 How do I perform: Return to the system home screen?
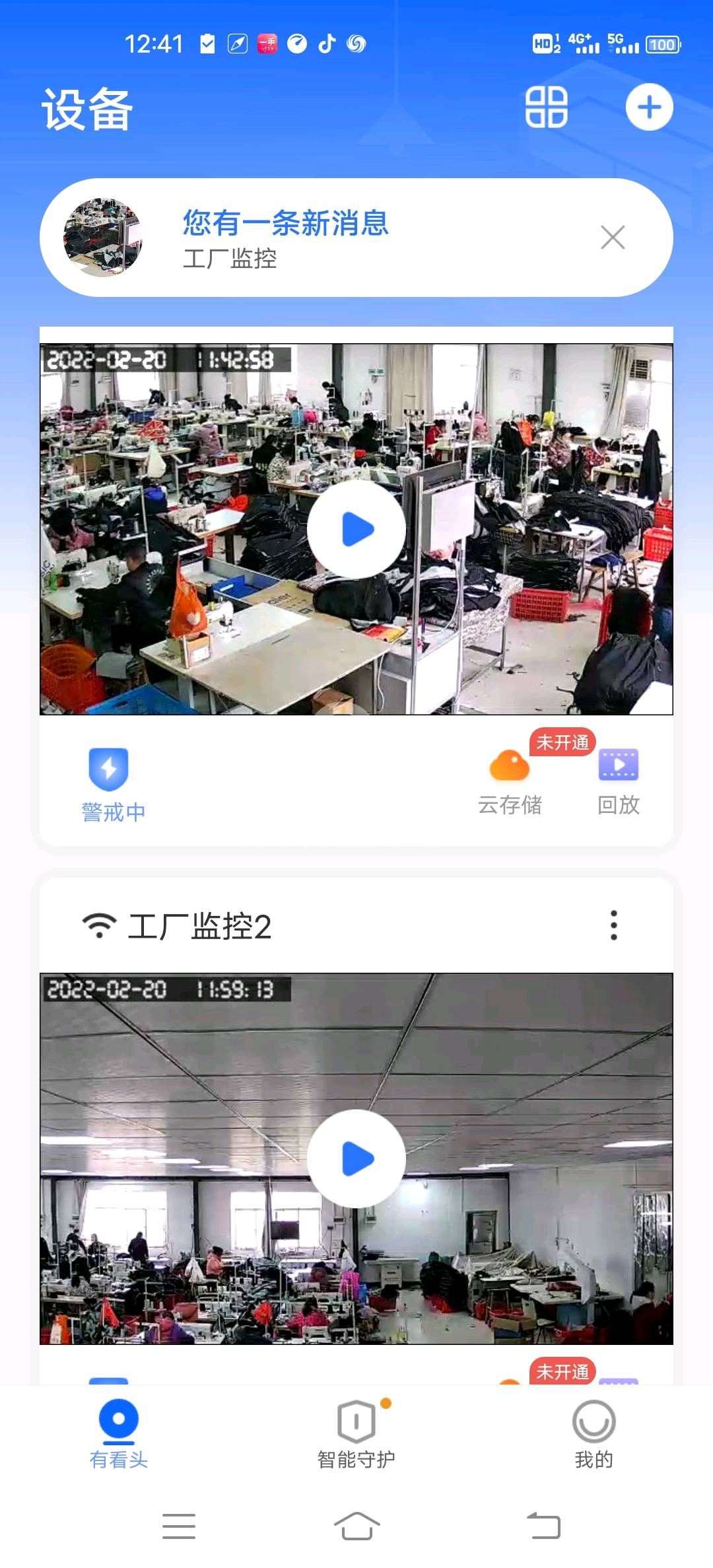tap(356, 1526)
